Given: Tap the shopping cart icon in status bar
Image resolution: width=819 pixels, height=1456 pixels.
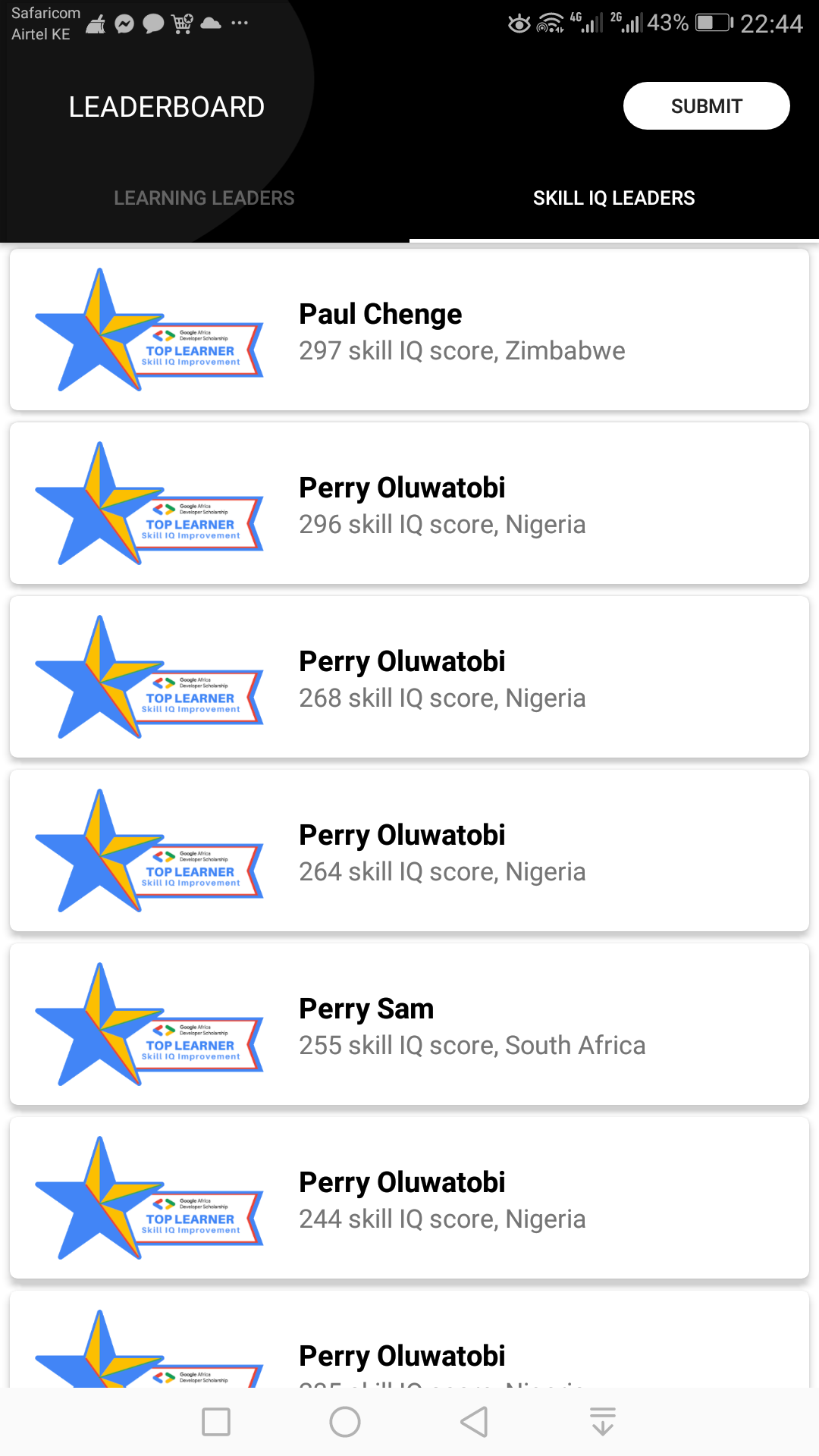Looking at the screenshot, I should point(182,23).
